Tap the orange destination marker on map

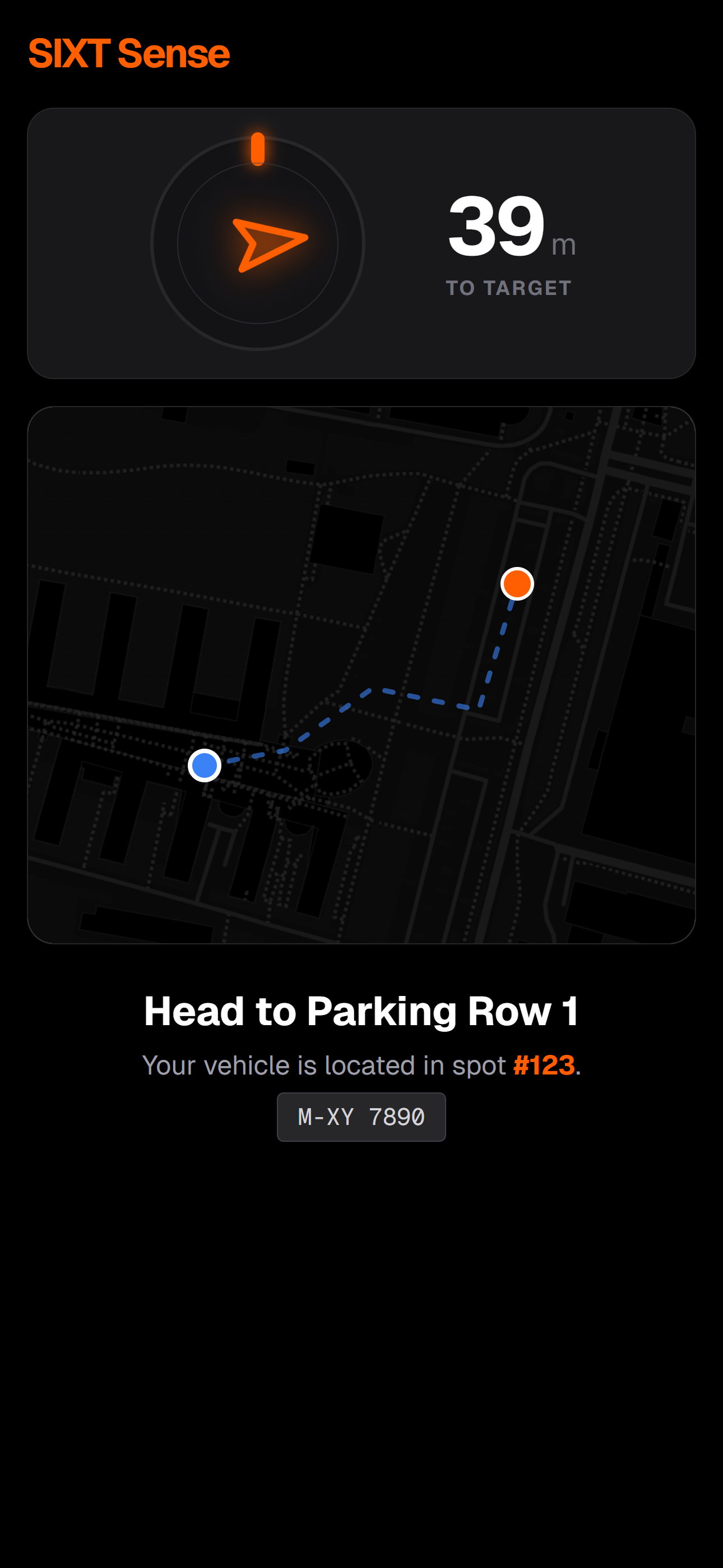coord(517,584)
